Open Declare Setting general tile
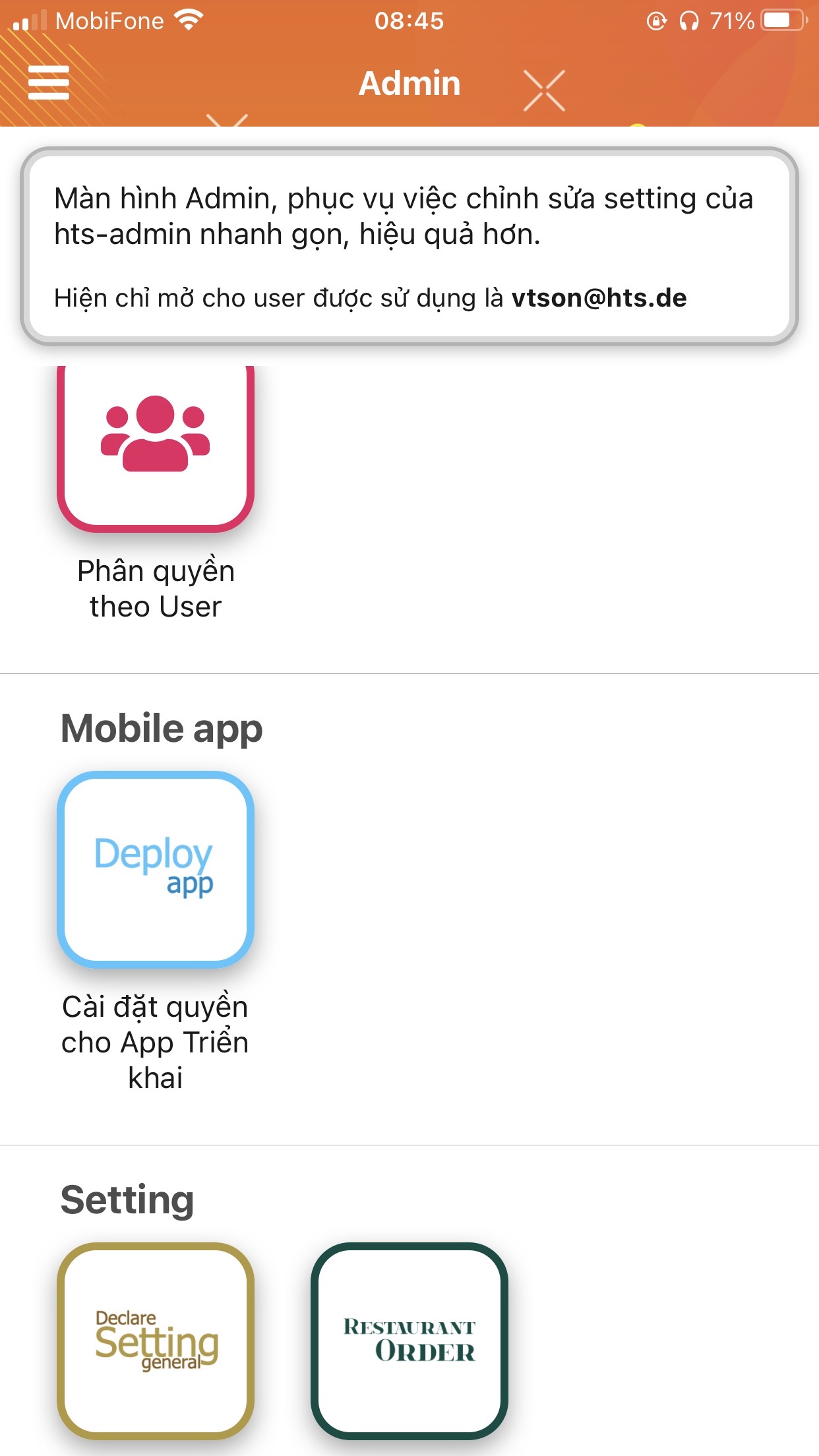This screenshot has width=819, height=1456. click(x=156, y=1340)
